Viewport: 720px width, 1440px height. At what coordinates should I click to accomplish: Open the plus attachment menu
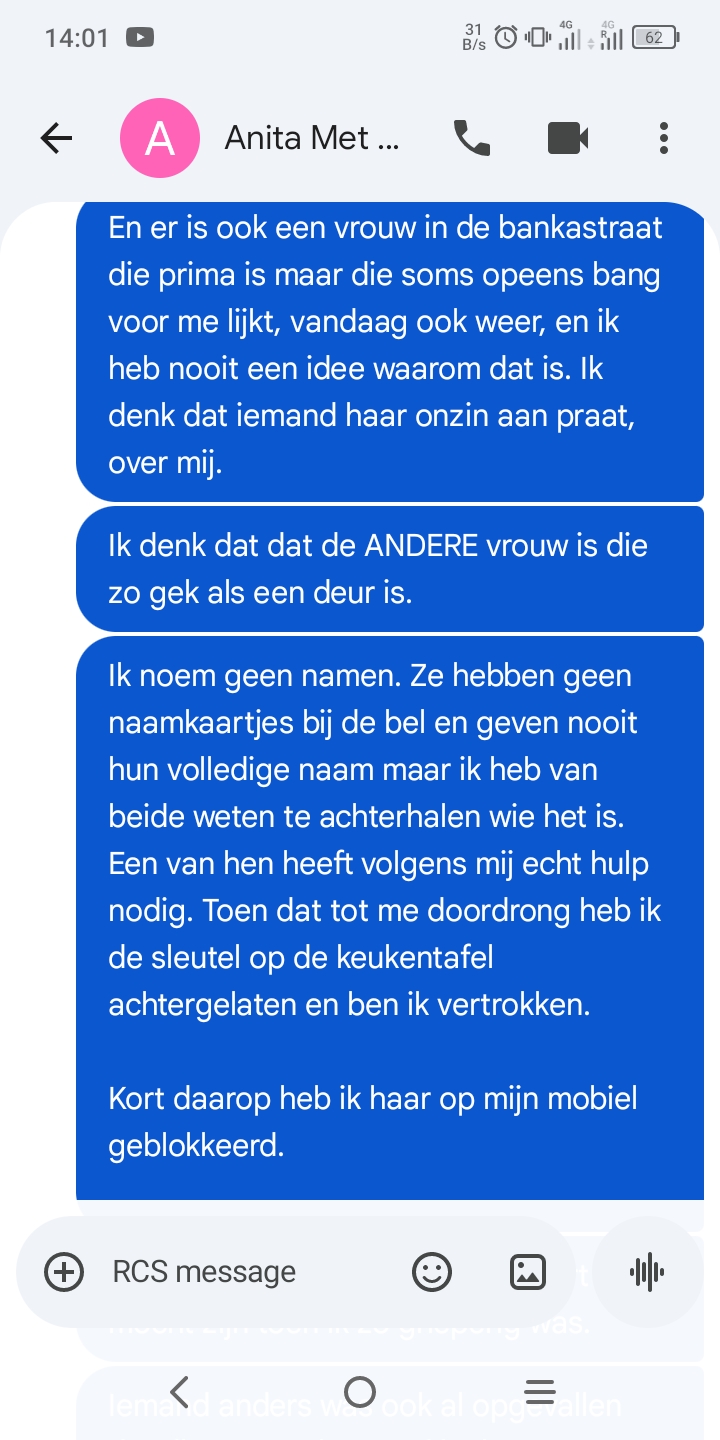pyautogui.click(x=64, y=1272)
